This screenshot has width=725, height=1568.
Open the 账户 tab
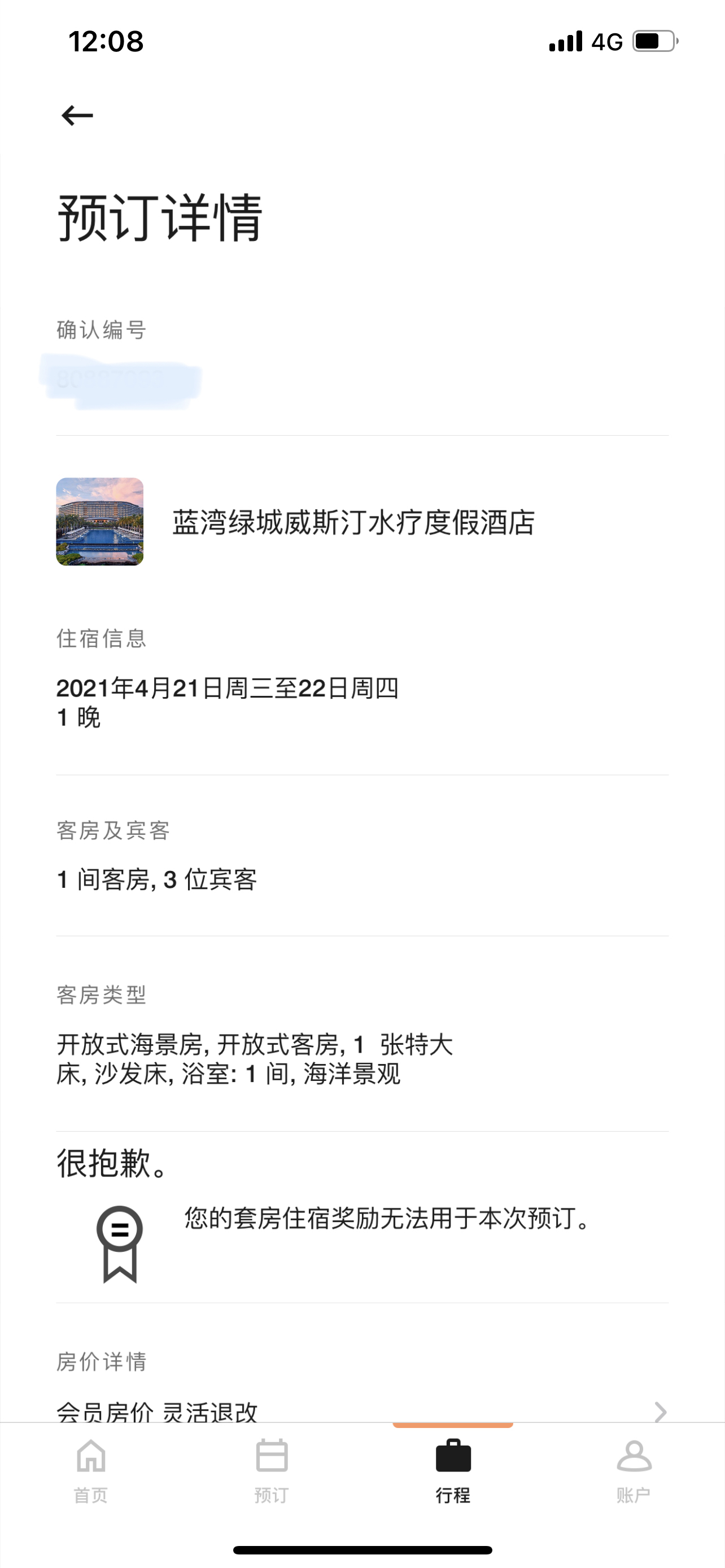point(634,1469)
